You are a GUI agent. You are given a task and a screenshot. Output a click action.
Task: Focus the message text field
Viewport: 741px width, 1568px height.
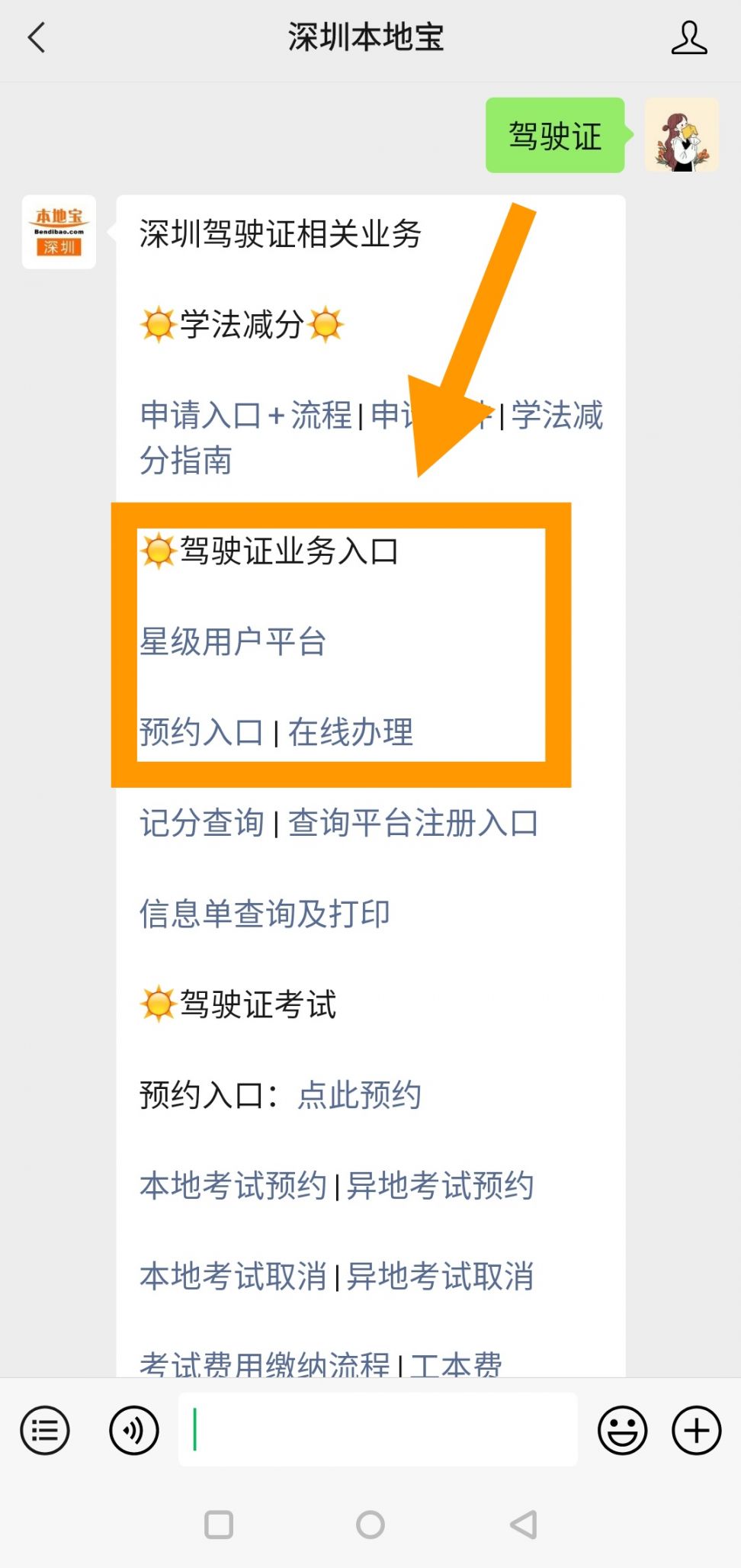(377, 1429)
